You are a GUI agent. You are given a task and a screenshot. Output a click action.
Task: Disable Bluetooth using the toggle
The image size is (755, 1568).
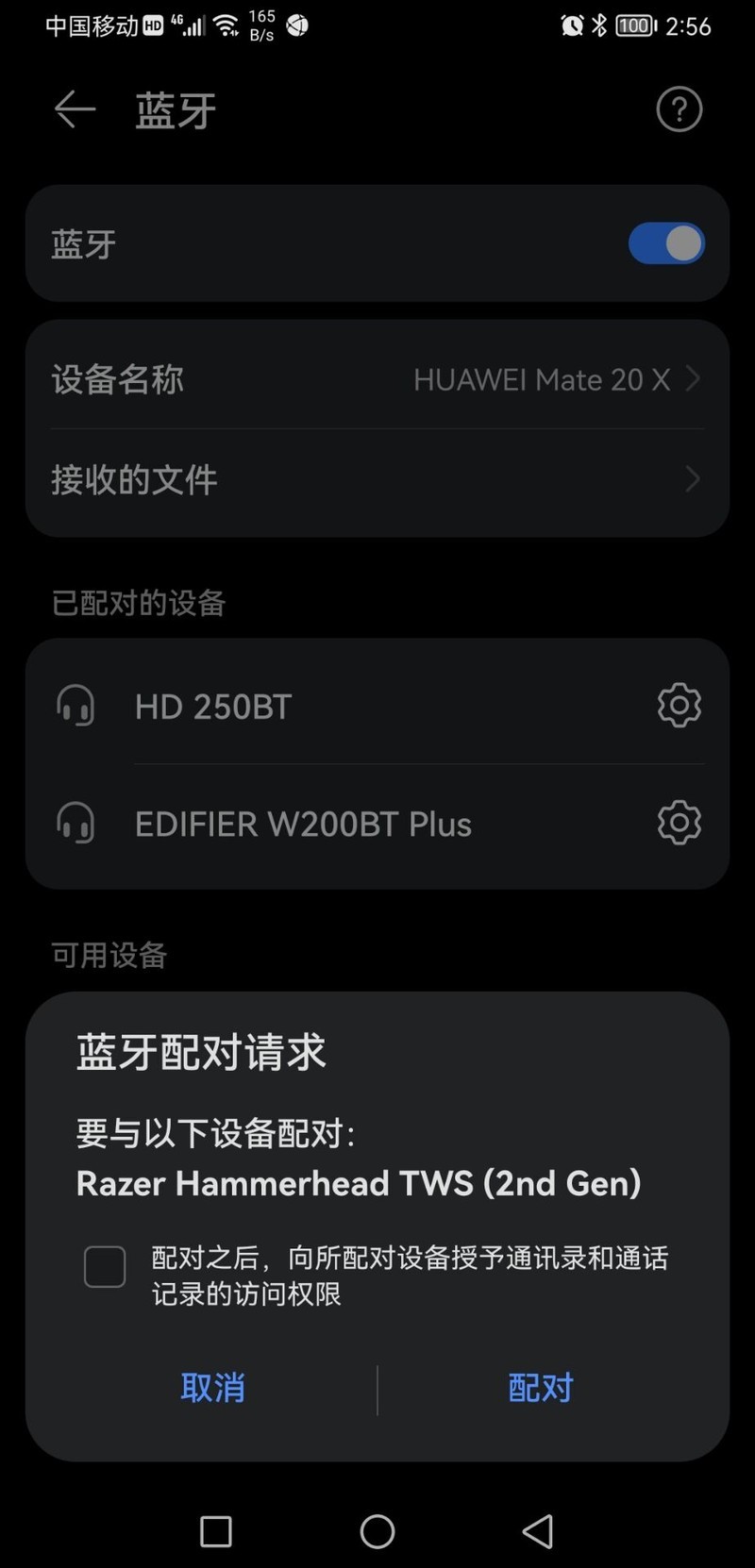point(666,243)
